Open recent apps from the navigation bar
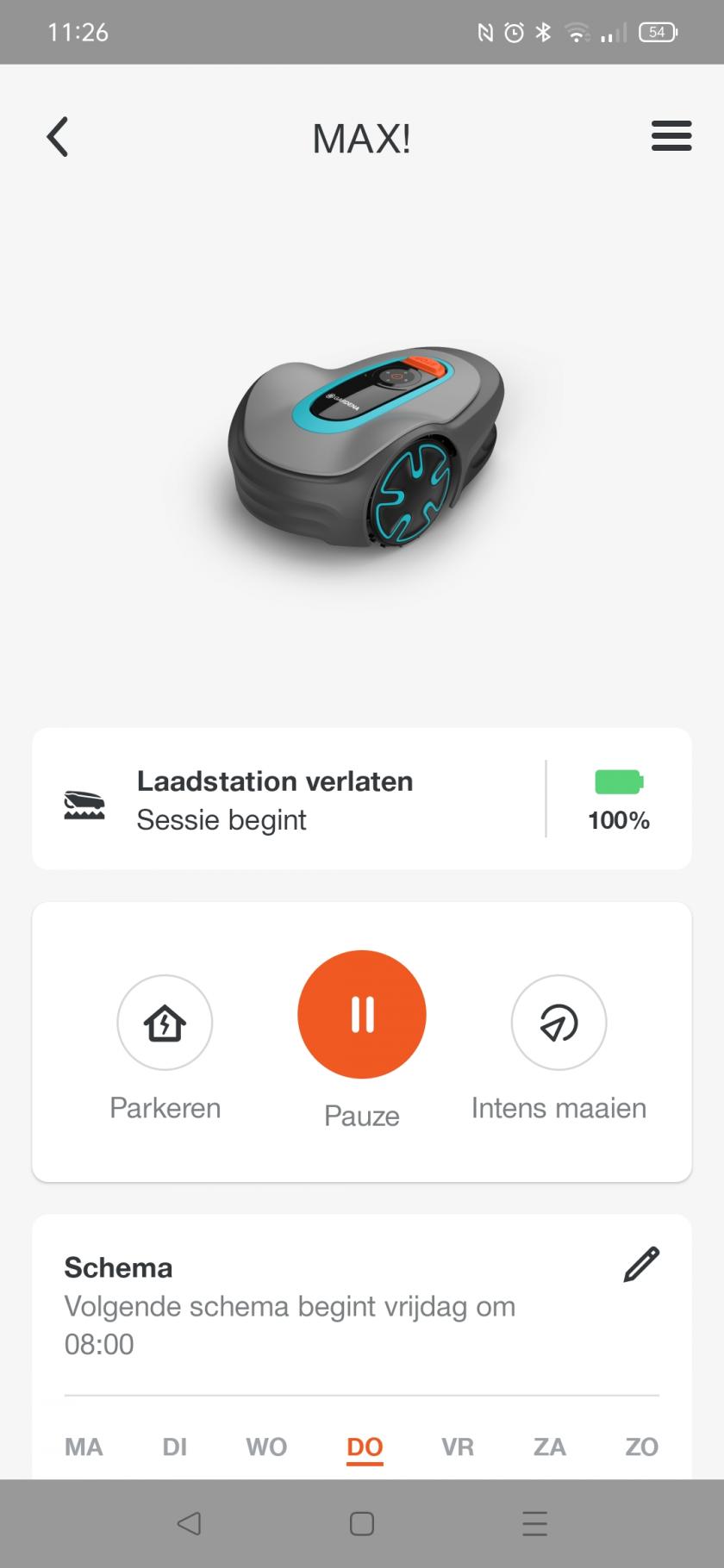 (x=534, y=1524)
